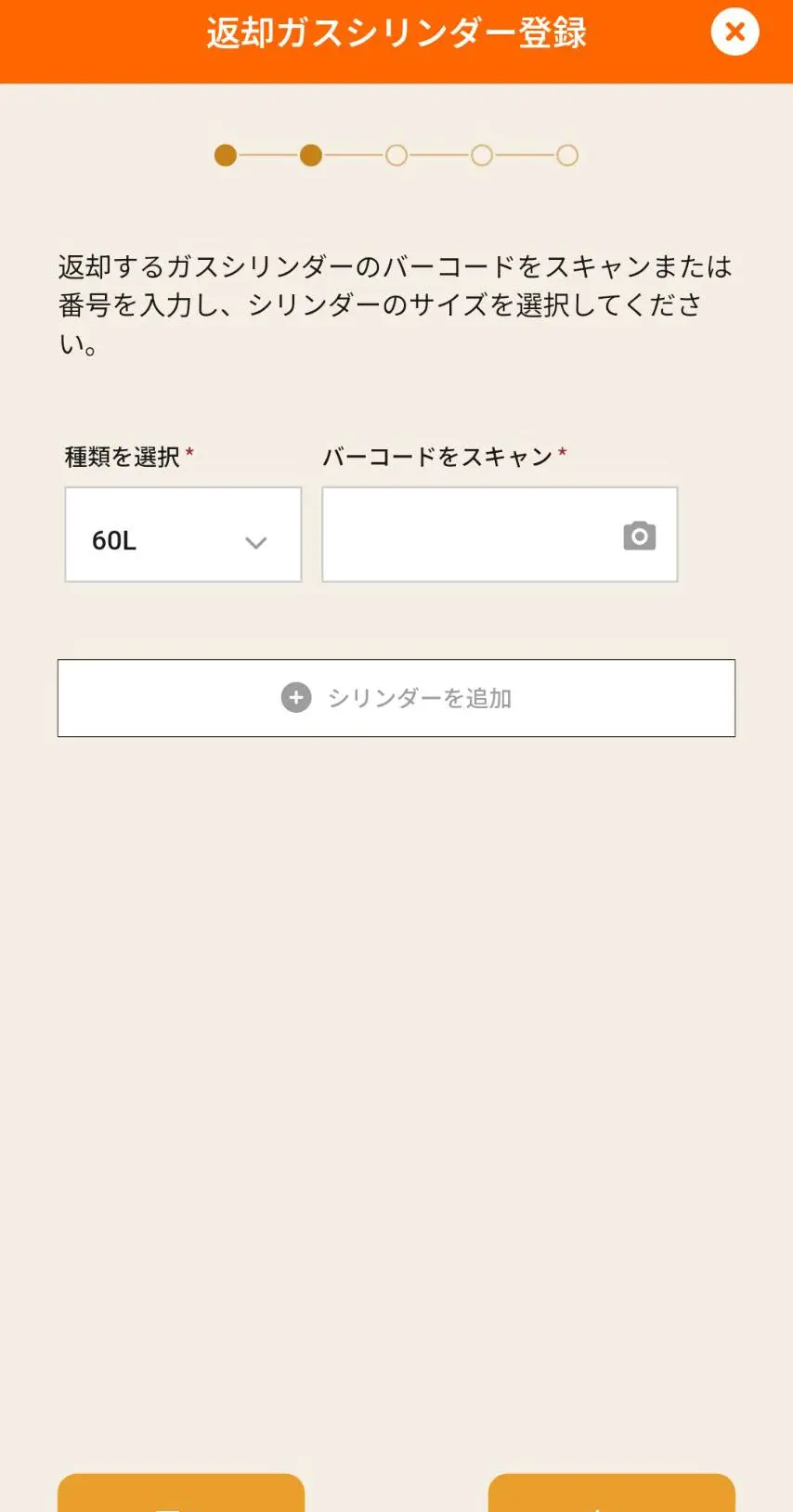Add another cylinder with シリンダーを追加
793x1512 pixels.
396,698
